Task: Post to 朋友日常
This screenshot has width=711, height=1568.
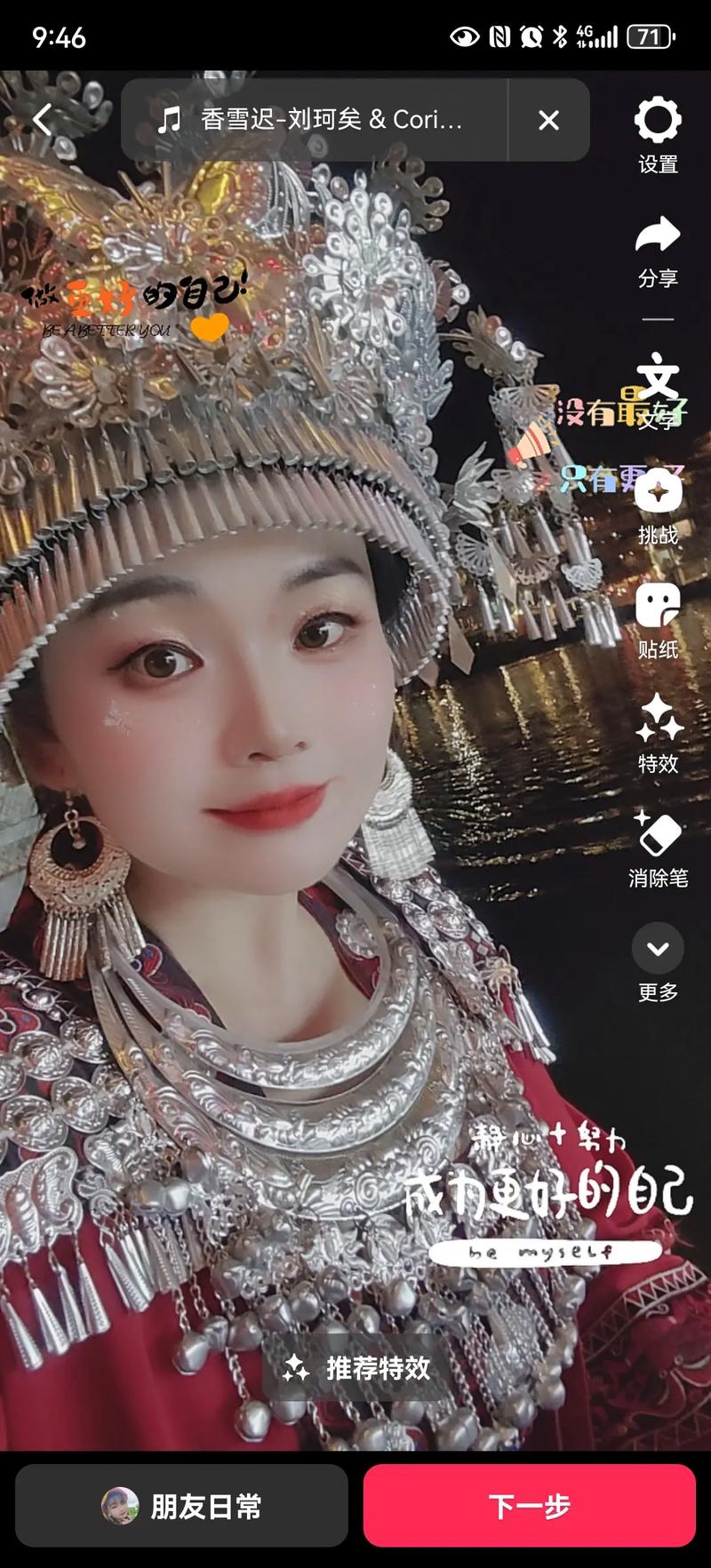Action: 181,1506
